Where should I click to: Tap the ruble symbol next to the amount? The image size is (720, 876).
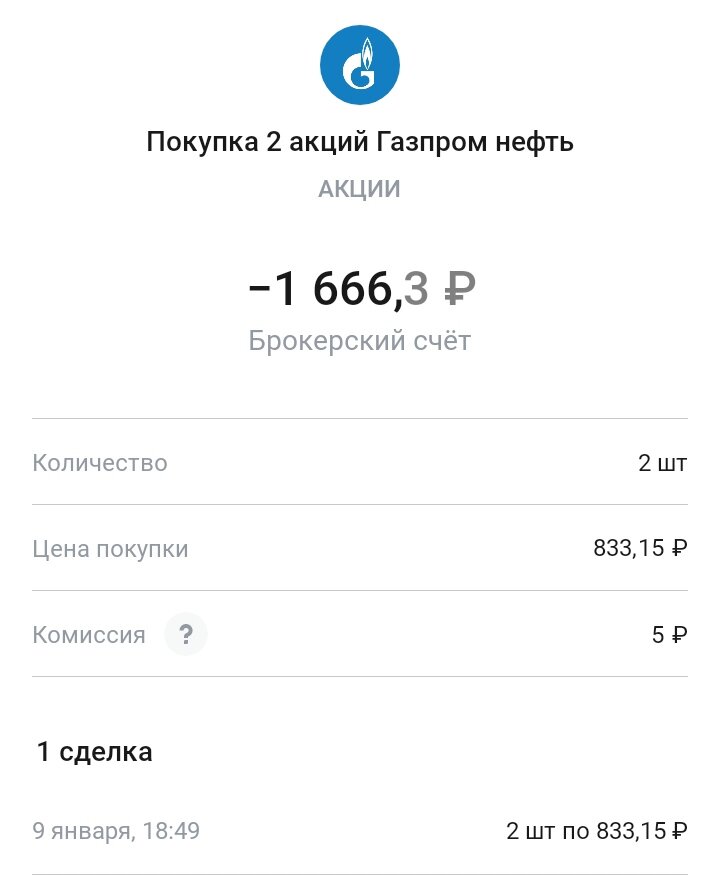[462, 288]
